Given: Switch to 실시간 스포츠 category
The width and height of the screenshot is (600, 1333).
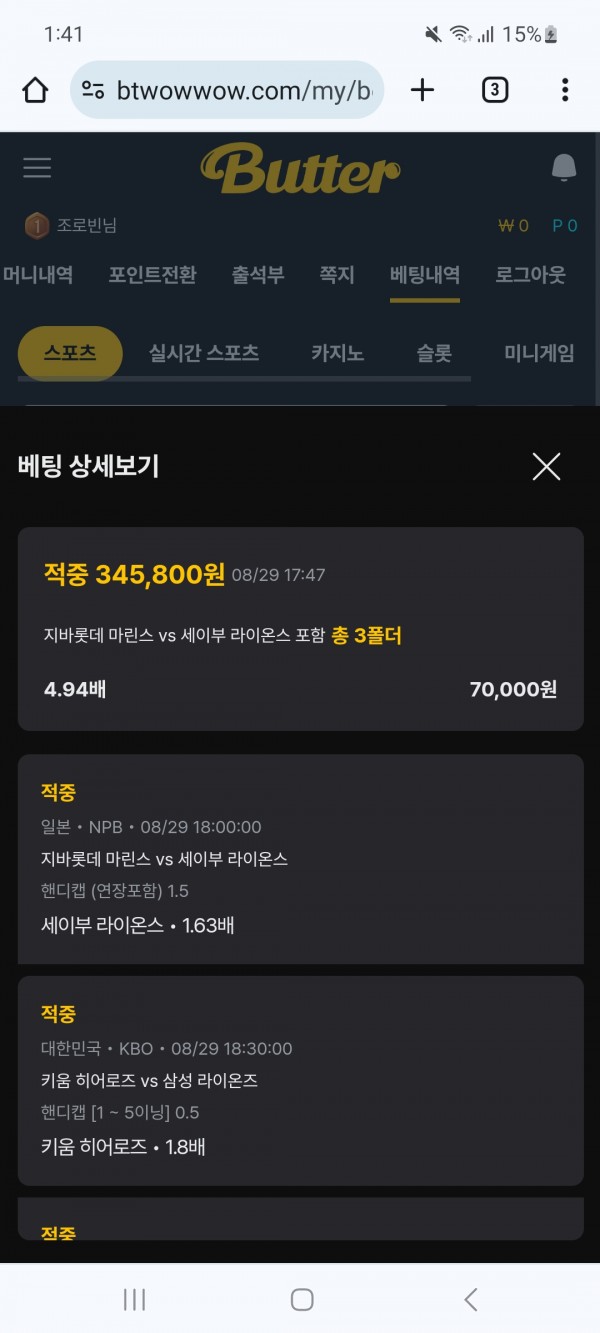Looking at the screenshot, I should [204, 353].
